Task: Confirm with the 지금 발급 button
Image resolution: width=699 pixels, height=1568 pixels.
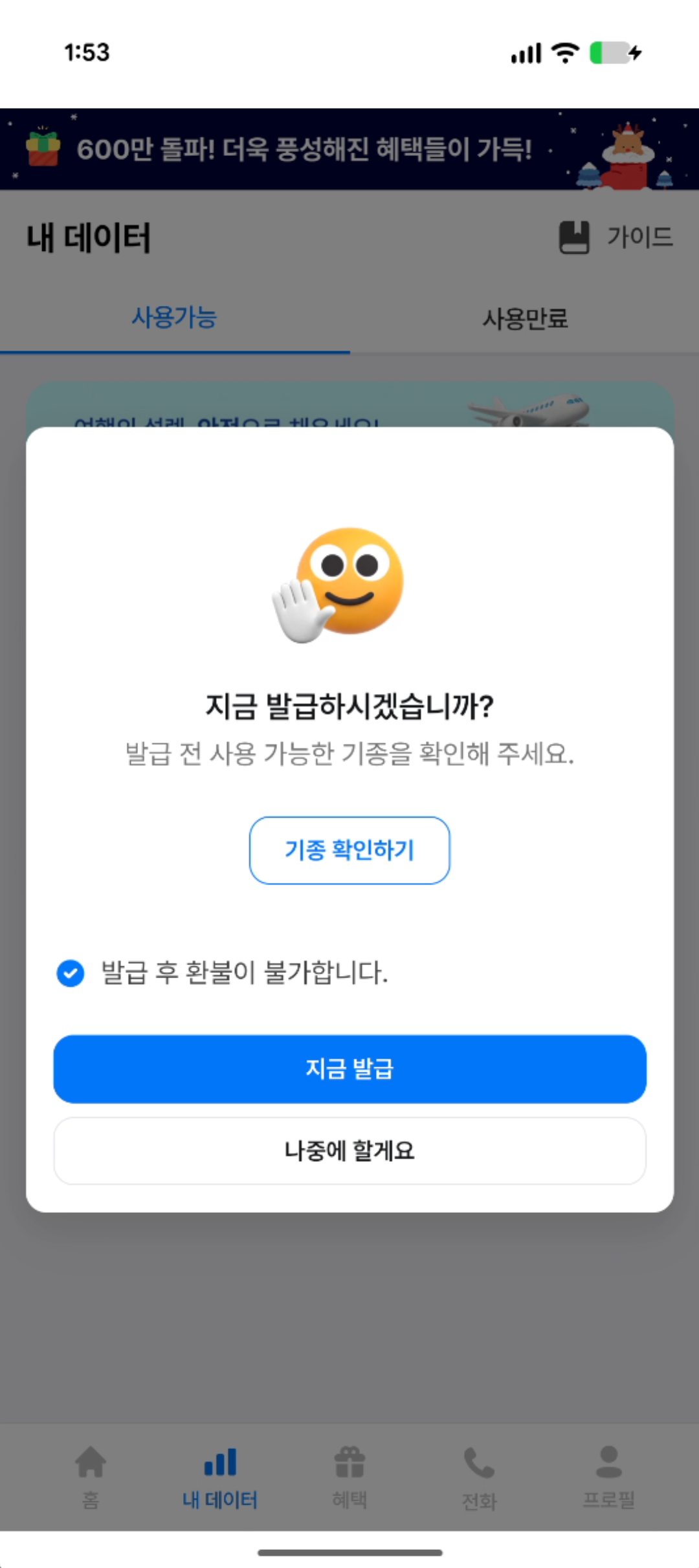Action: point(349,1069)
